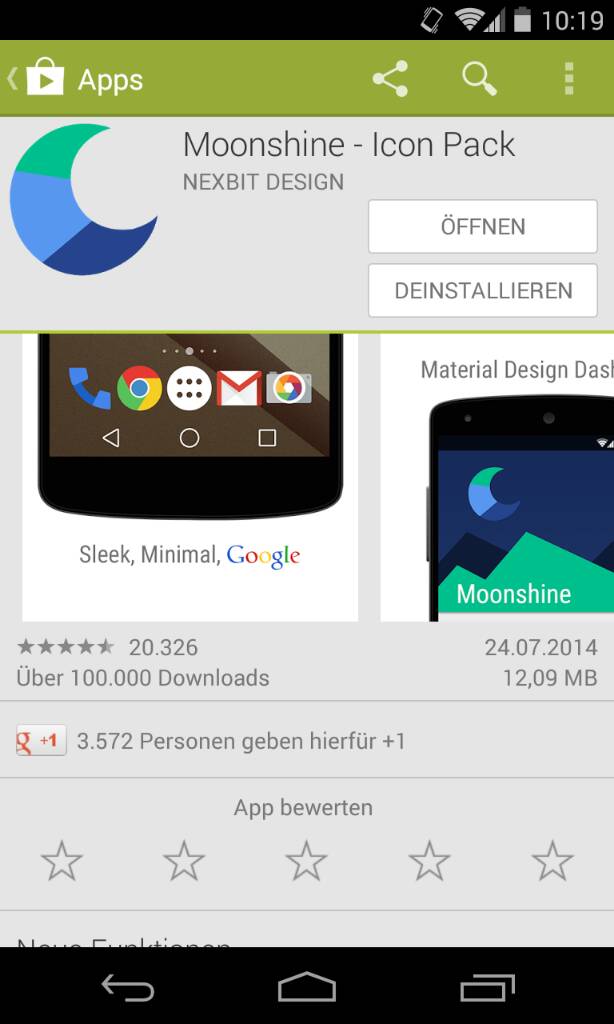Tap the system home button
The width and height of the screenshot is (614, 1024).
(306, 988)
